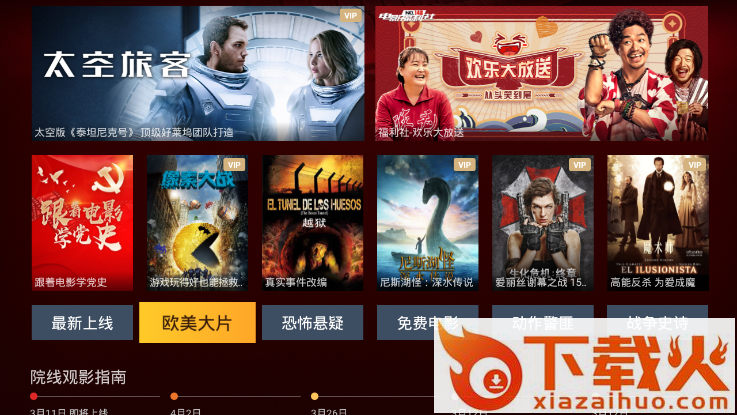The image size is (737, 415).
Task: Open the El Ilusionista movie poster
Action: click(657, 222)
